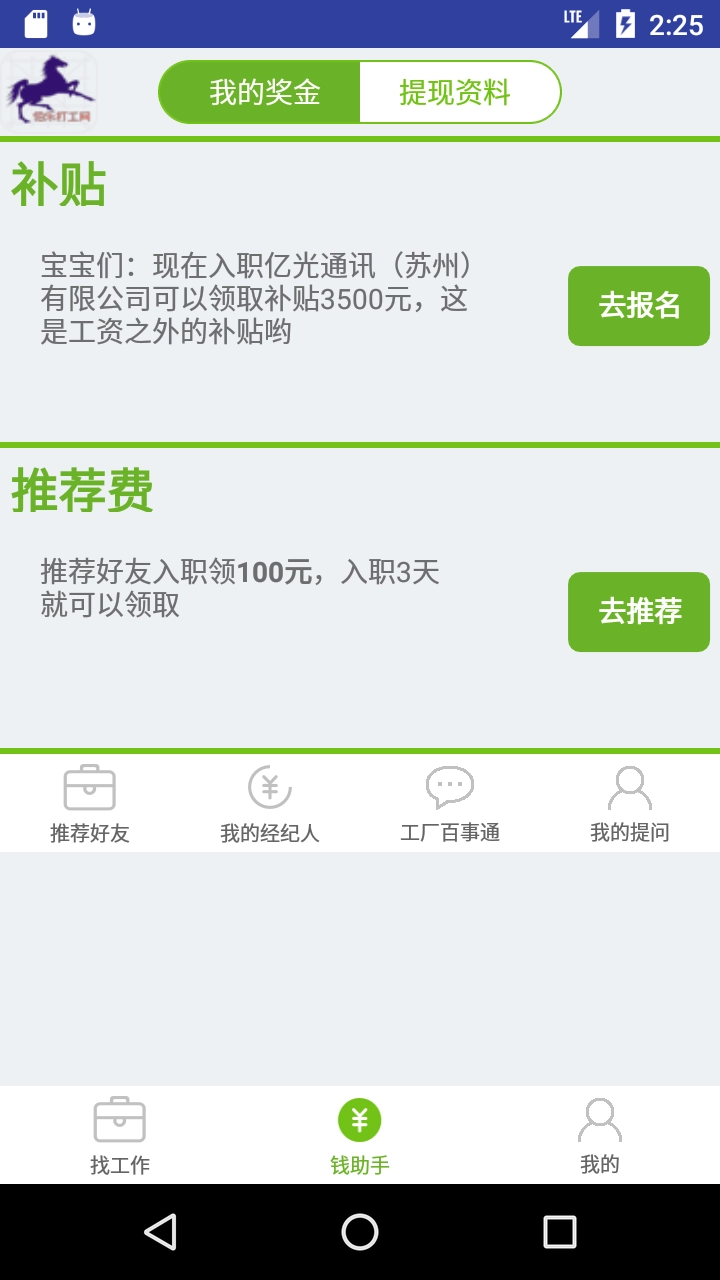Switch to the 提现资料 tab
The image size is (720, 1280).
(x=460, y=91)
